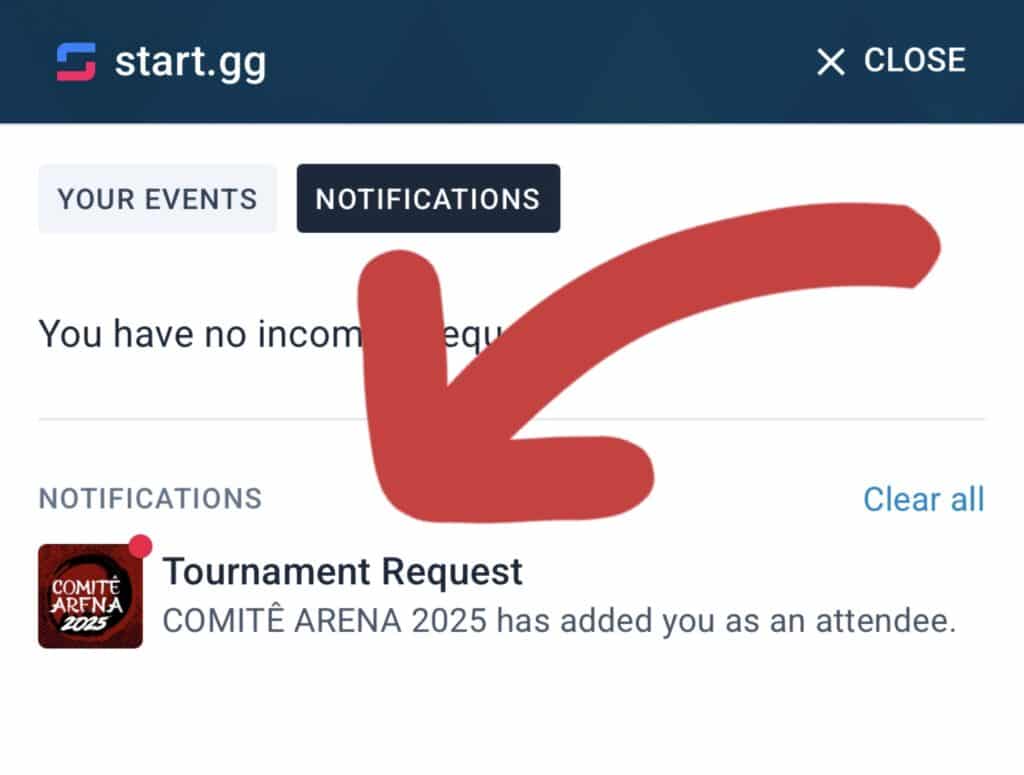Clear all notifications
This screenshot has width=1024, height=775.
(923, 499)
